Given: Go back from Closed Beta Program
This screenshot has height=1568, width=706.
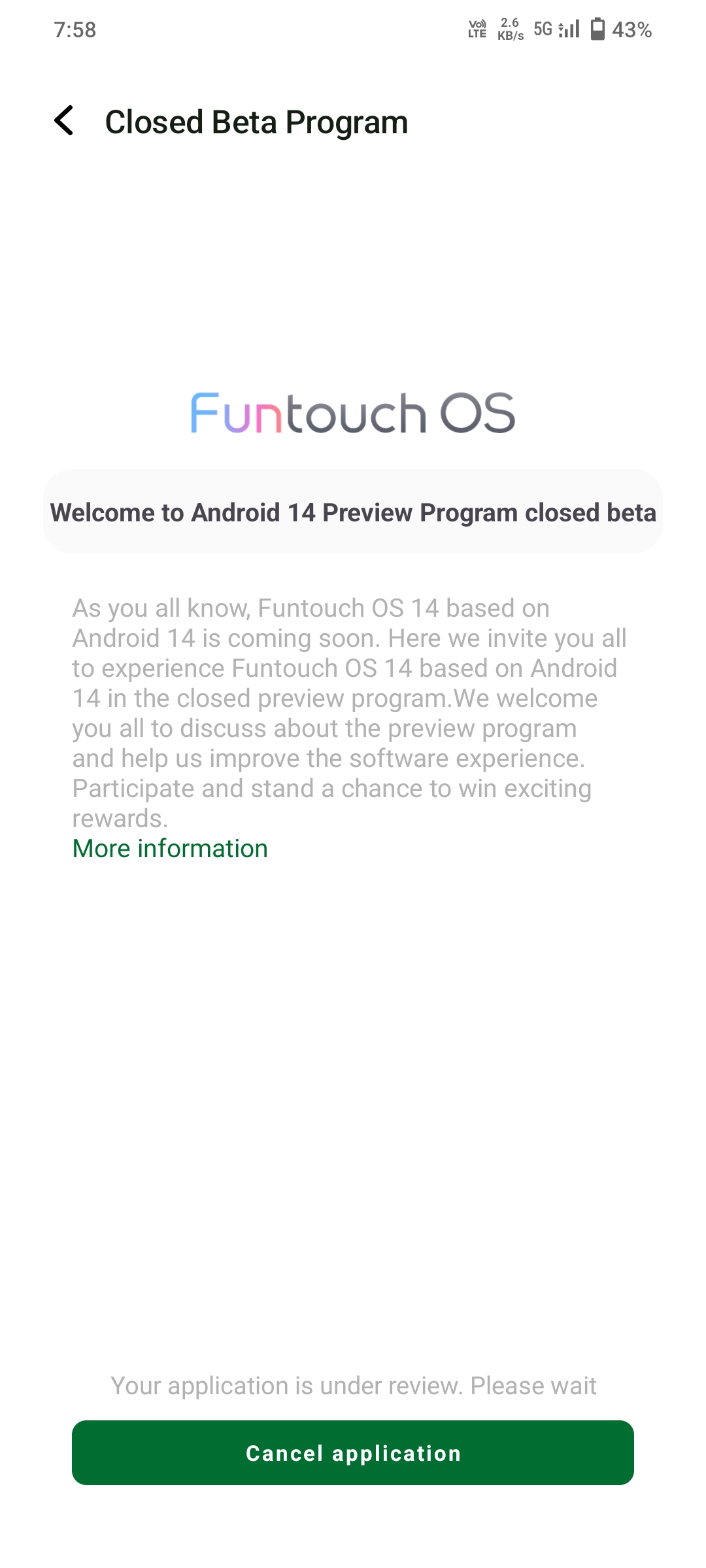Looking at the screenshot, I should point(64,121).
